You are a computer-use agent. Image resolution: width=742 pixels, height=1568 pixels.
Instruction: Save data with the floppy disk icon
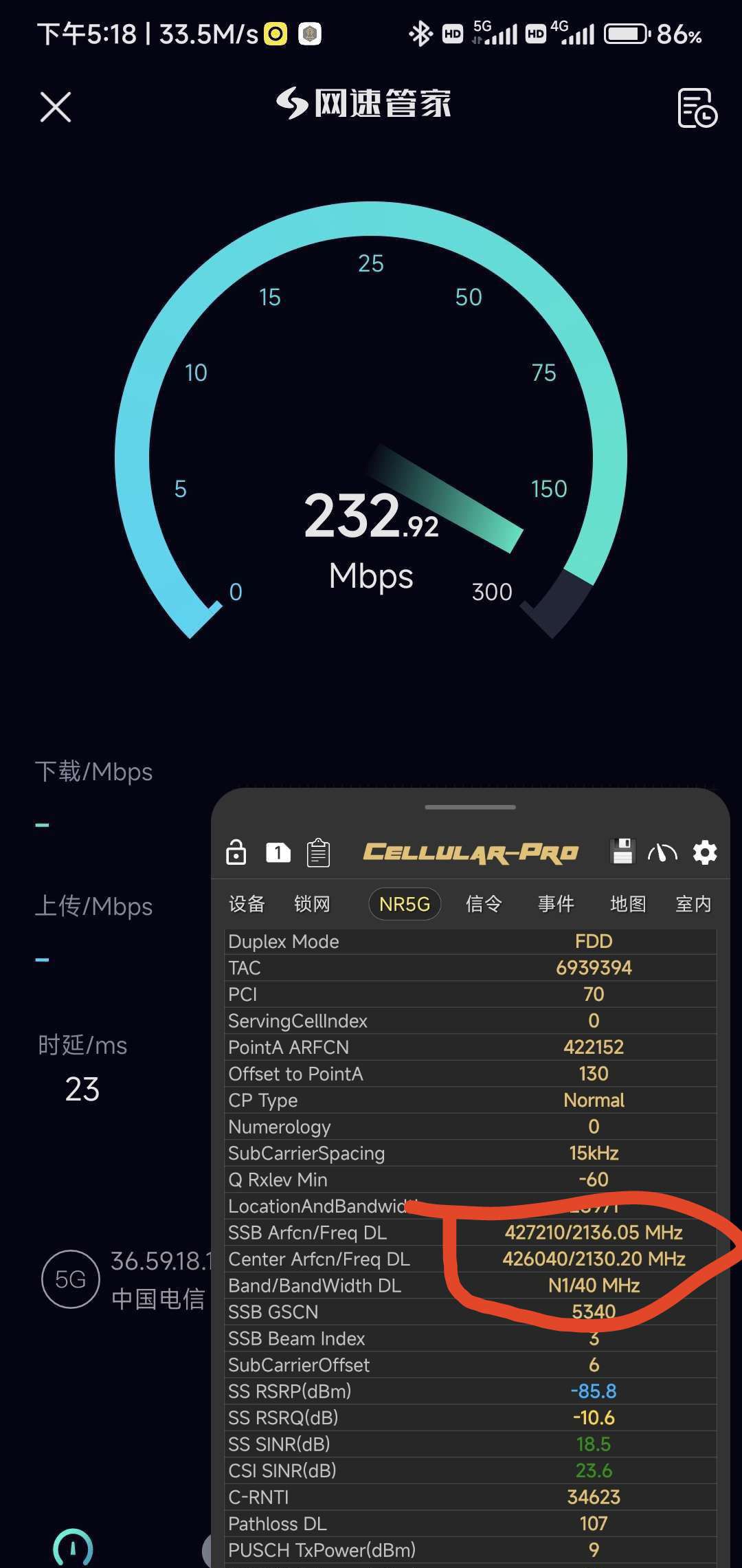point(622,852)
